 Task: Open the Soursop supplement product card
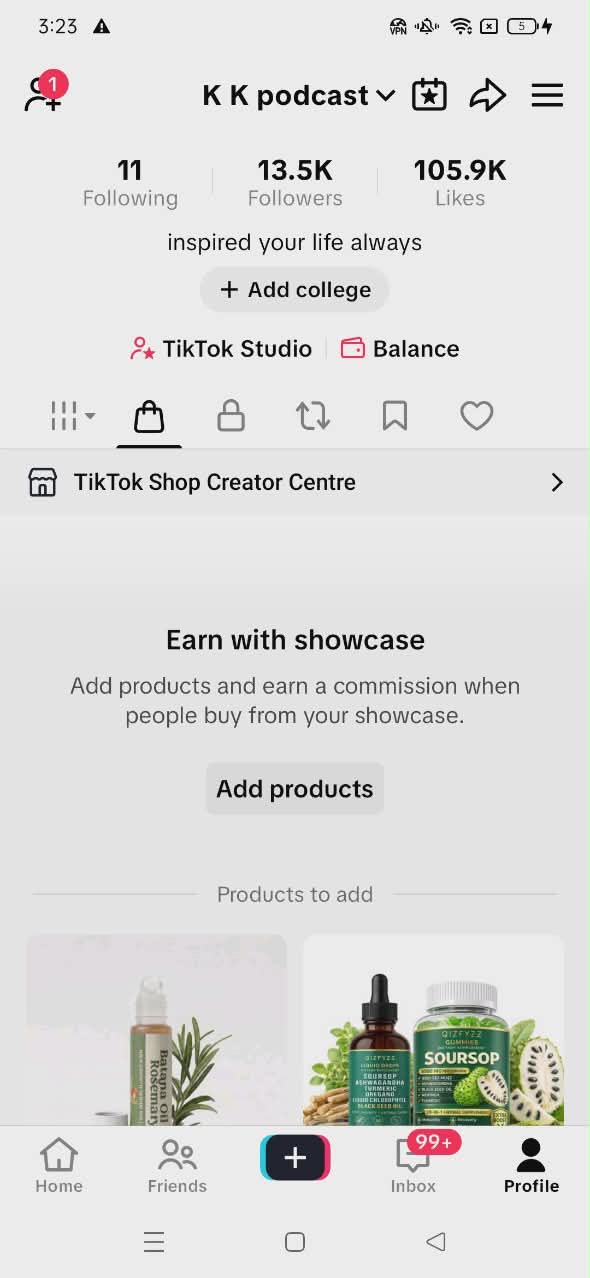pos(434,1030)
